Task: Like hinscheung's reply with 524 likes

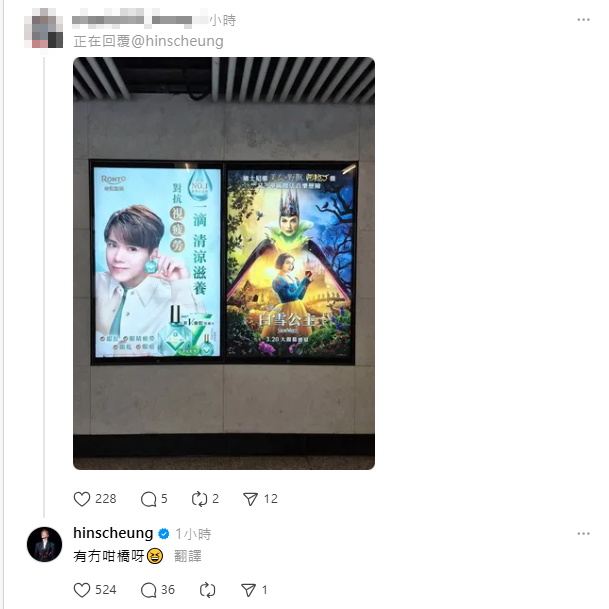Action: coord(83,590)
